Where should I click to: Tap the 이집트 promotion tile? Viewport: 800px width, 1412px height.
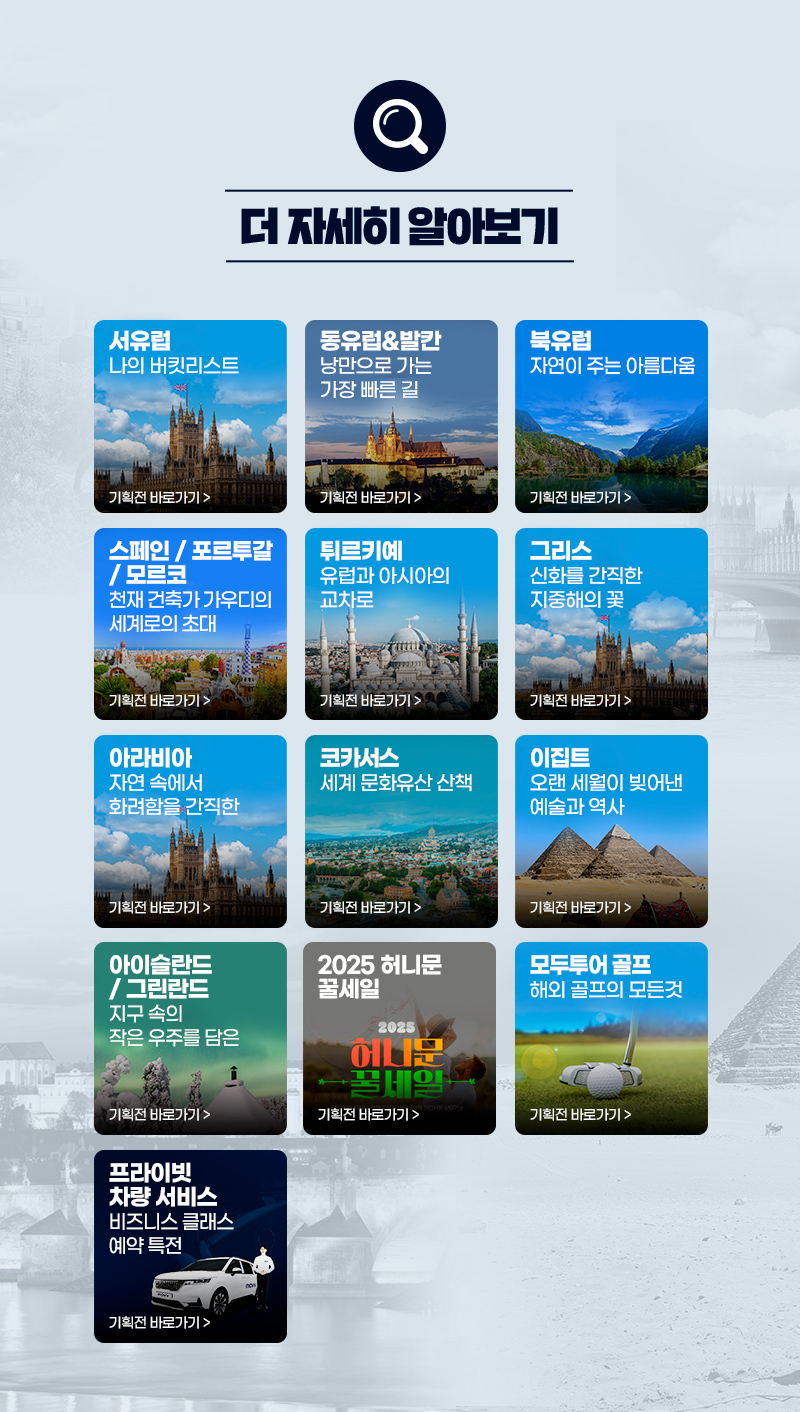611,831
